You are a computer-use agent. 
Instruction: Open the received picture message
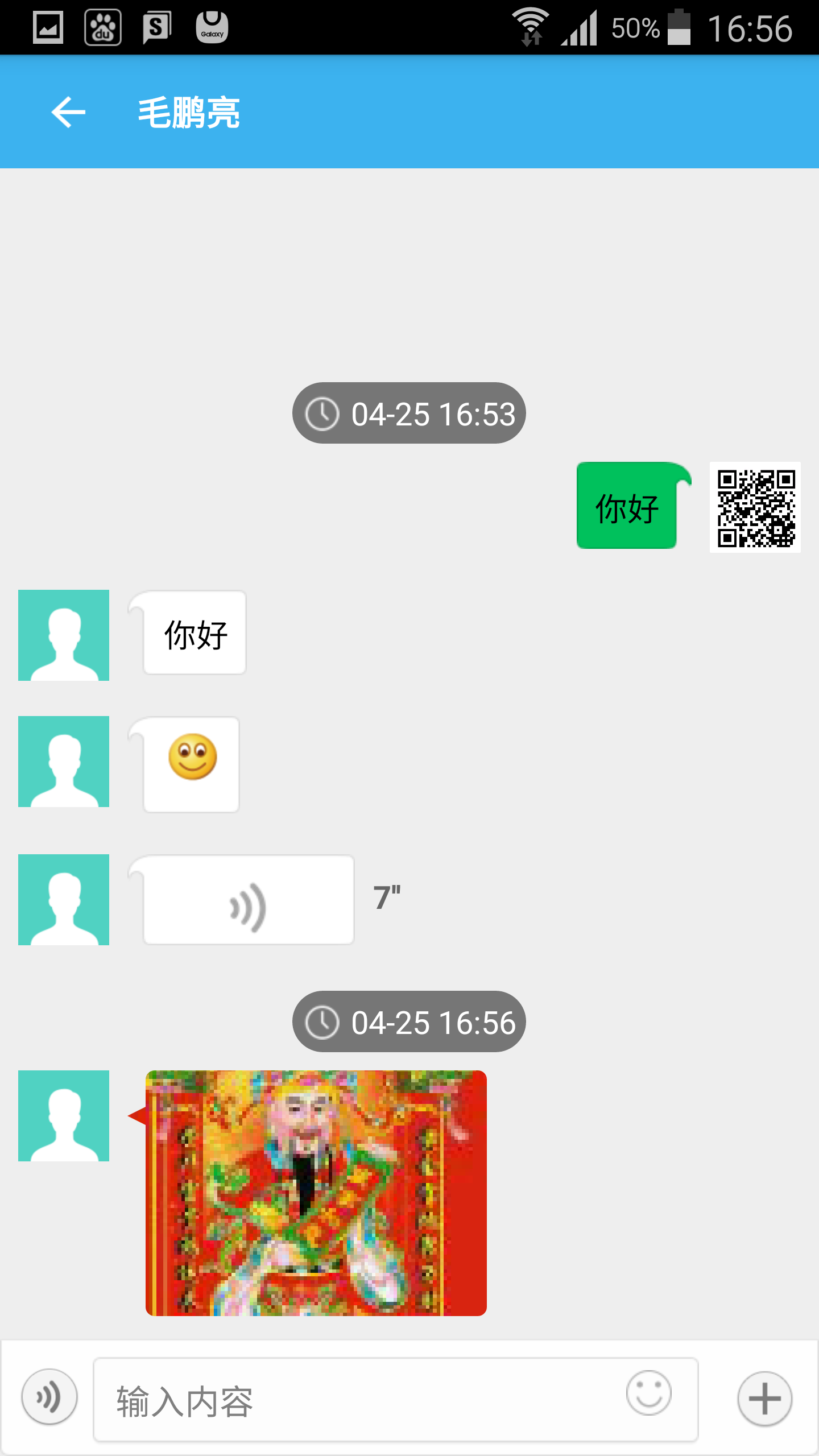point(316,1193)
